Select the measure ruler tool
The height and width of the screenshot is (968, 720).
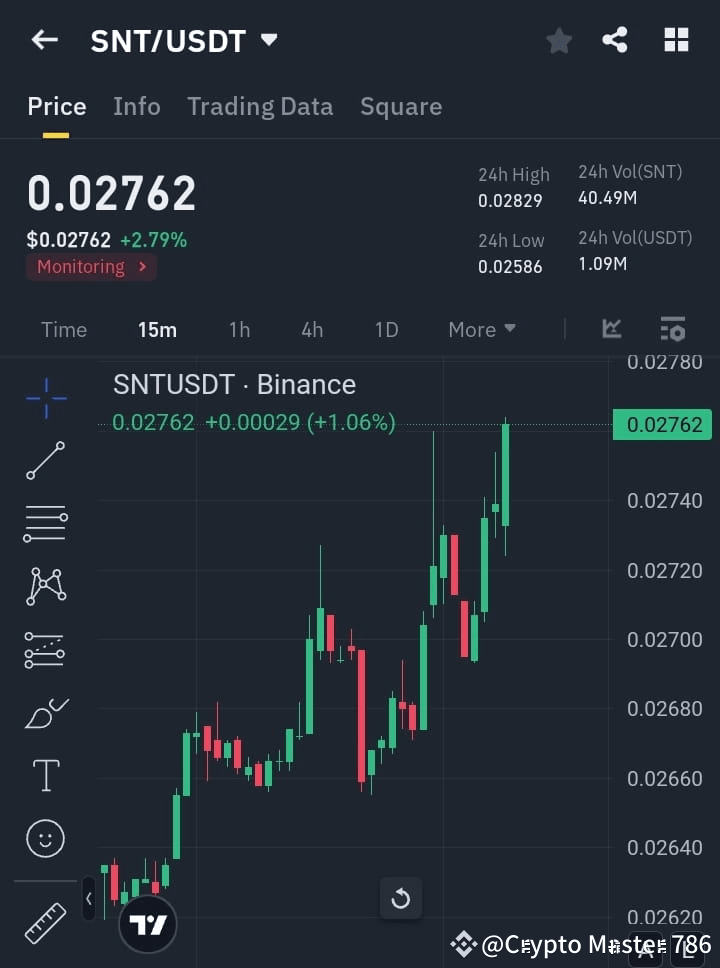coord(45,920)
